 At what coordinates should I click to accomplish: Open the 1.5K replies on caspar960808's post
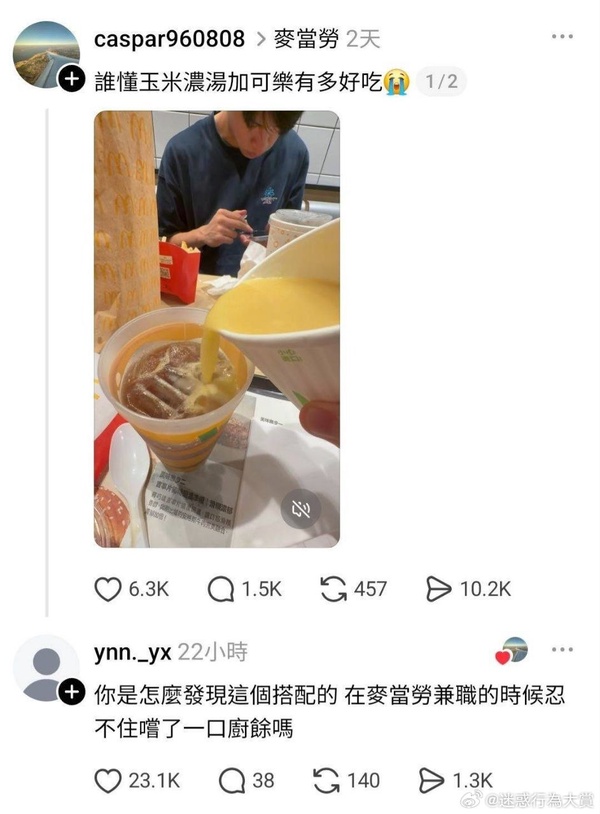click(220, 590)
